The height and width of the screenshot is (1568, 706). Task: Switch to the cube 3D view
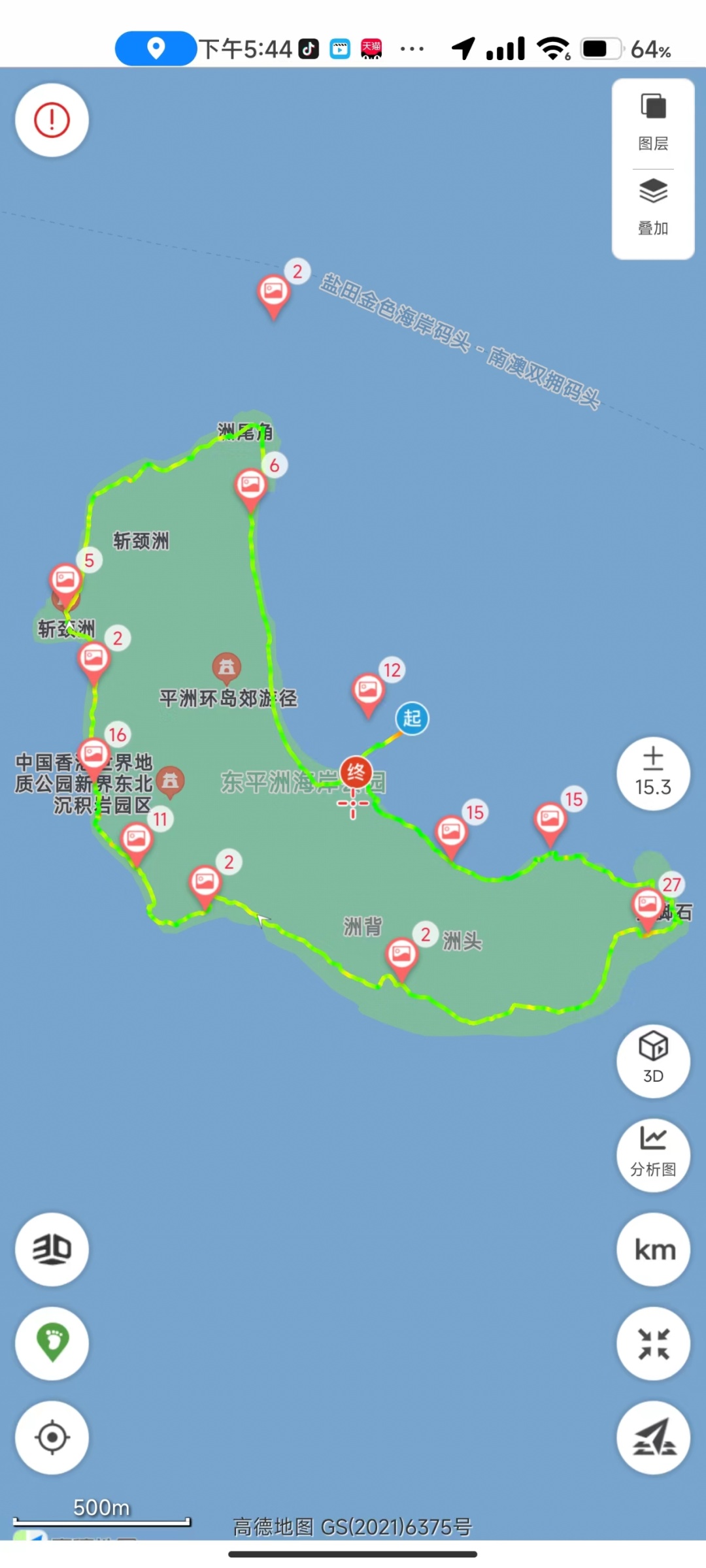tap(652, 1060)
